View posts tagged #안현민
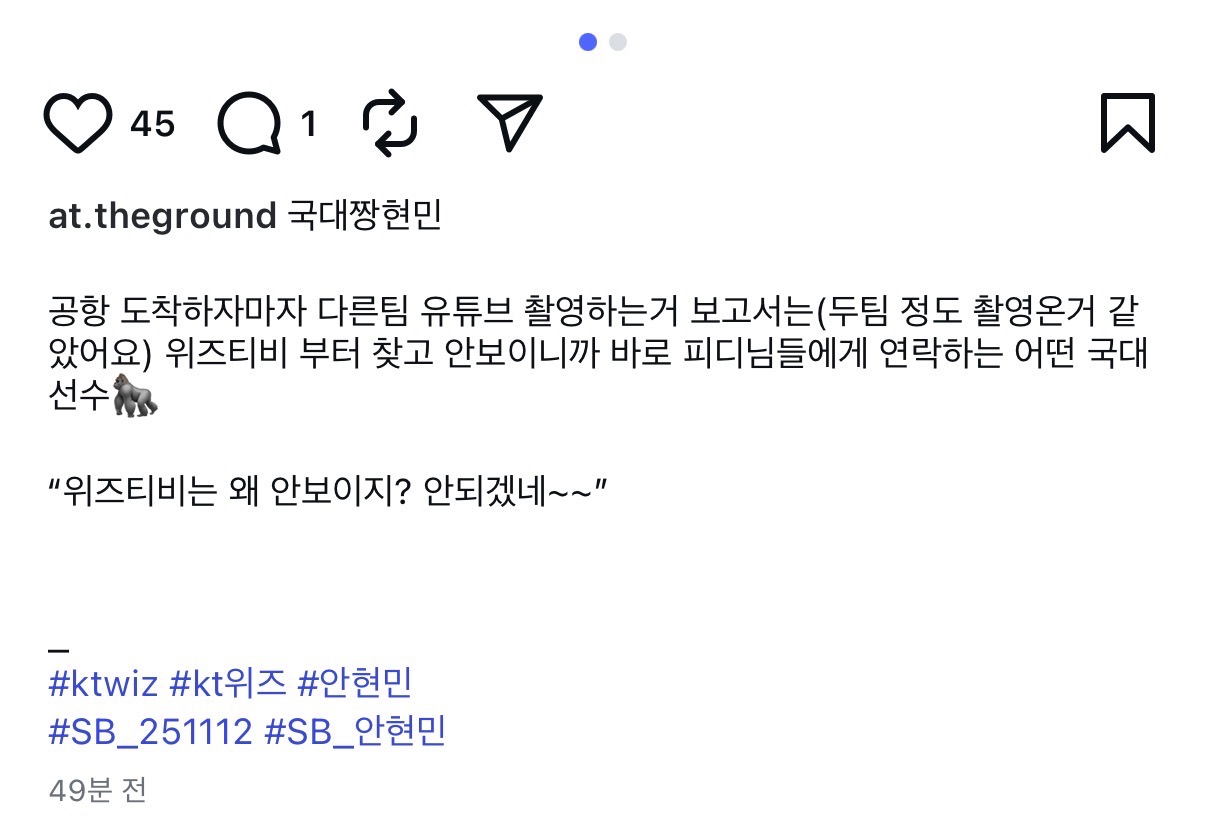 pos(356,685)
